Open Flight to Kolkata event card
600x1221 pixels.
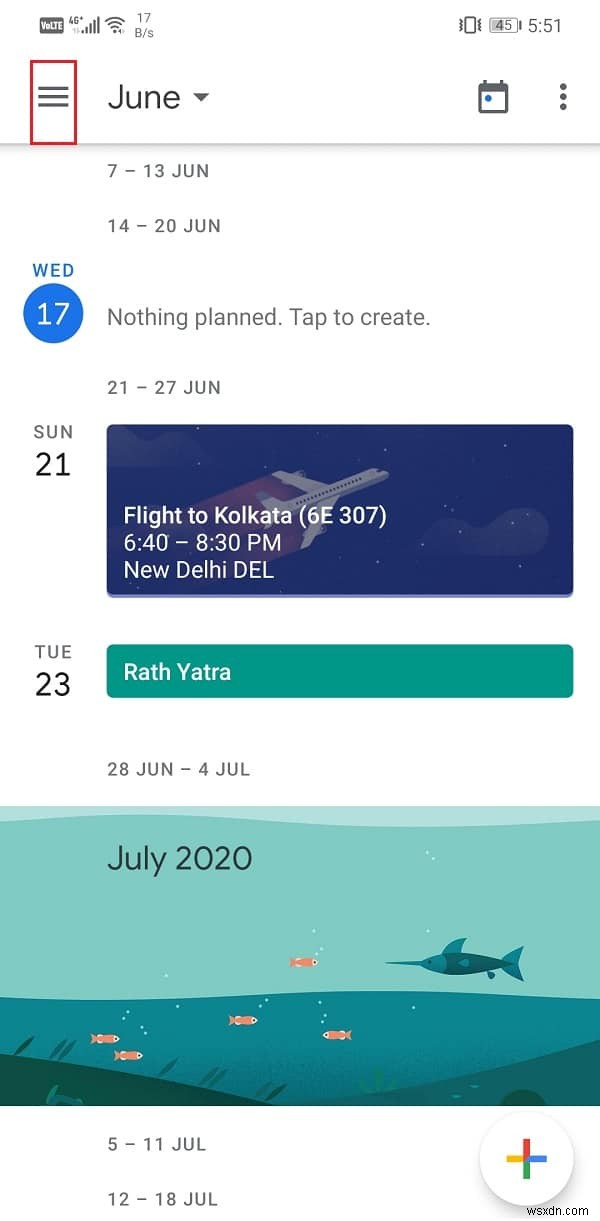tap(339, 510)
